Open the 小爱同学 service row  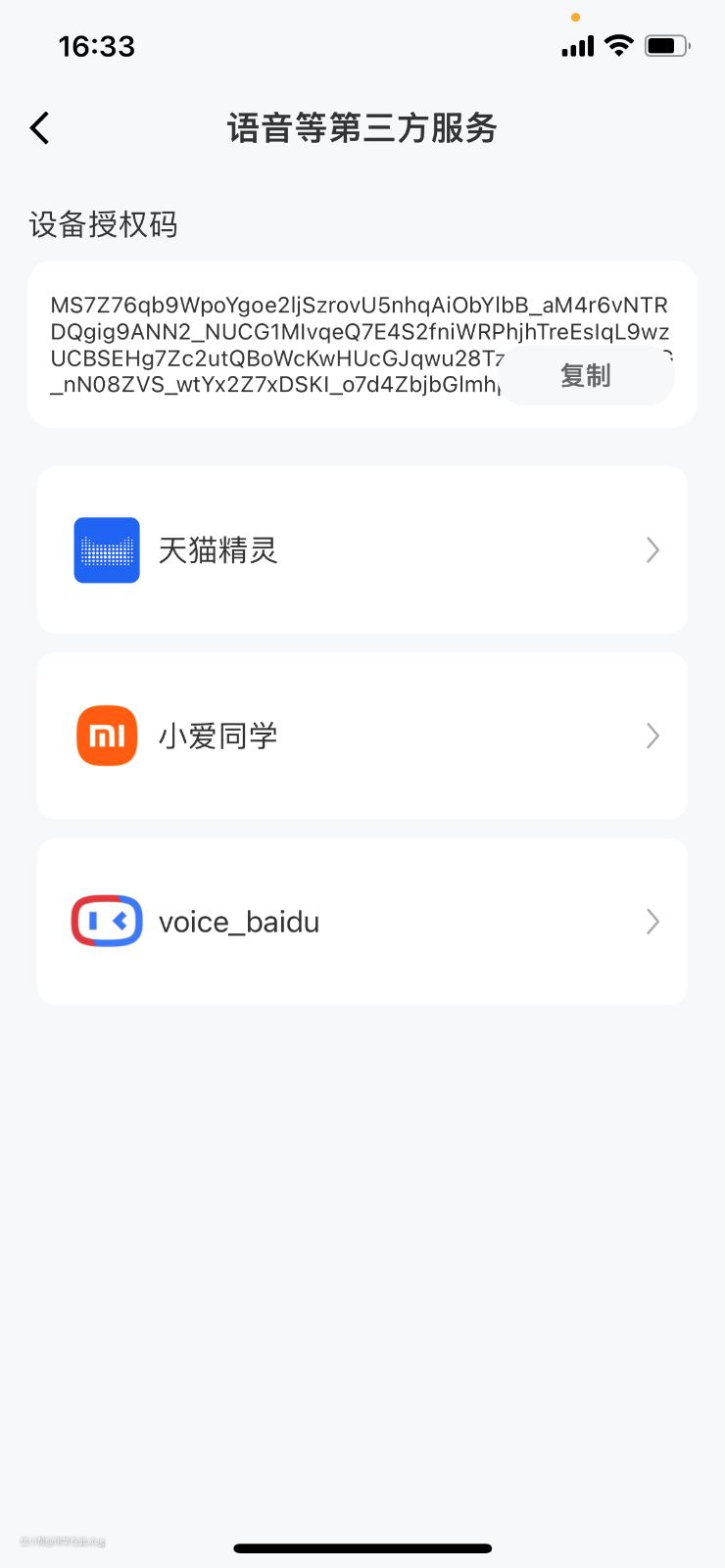(x=362, y=736)
